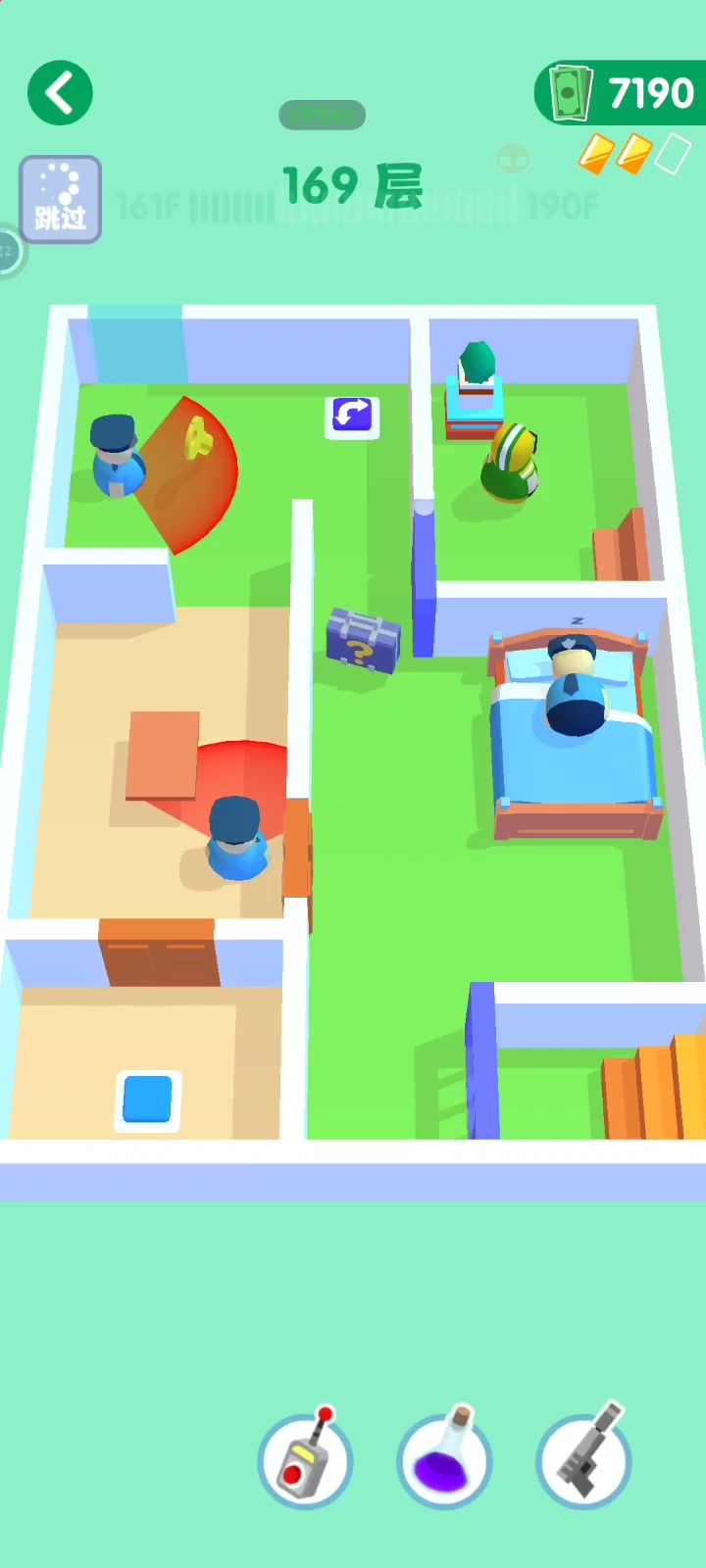The height and width of the screenshot is (1568, 706).
Task: Select the purple potion flask item
Action: (x=444, y=1460)
